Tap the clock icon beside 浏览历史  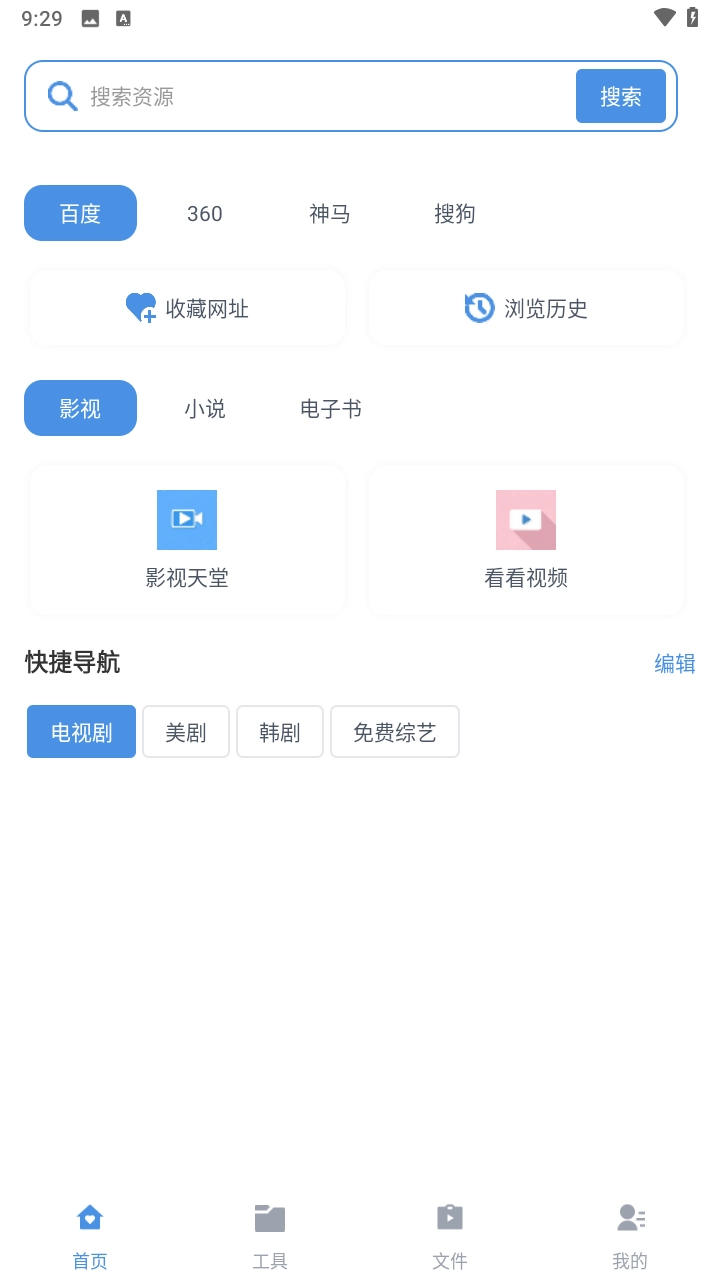click(479, 307)
